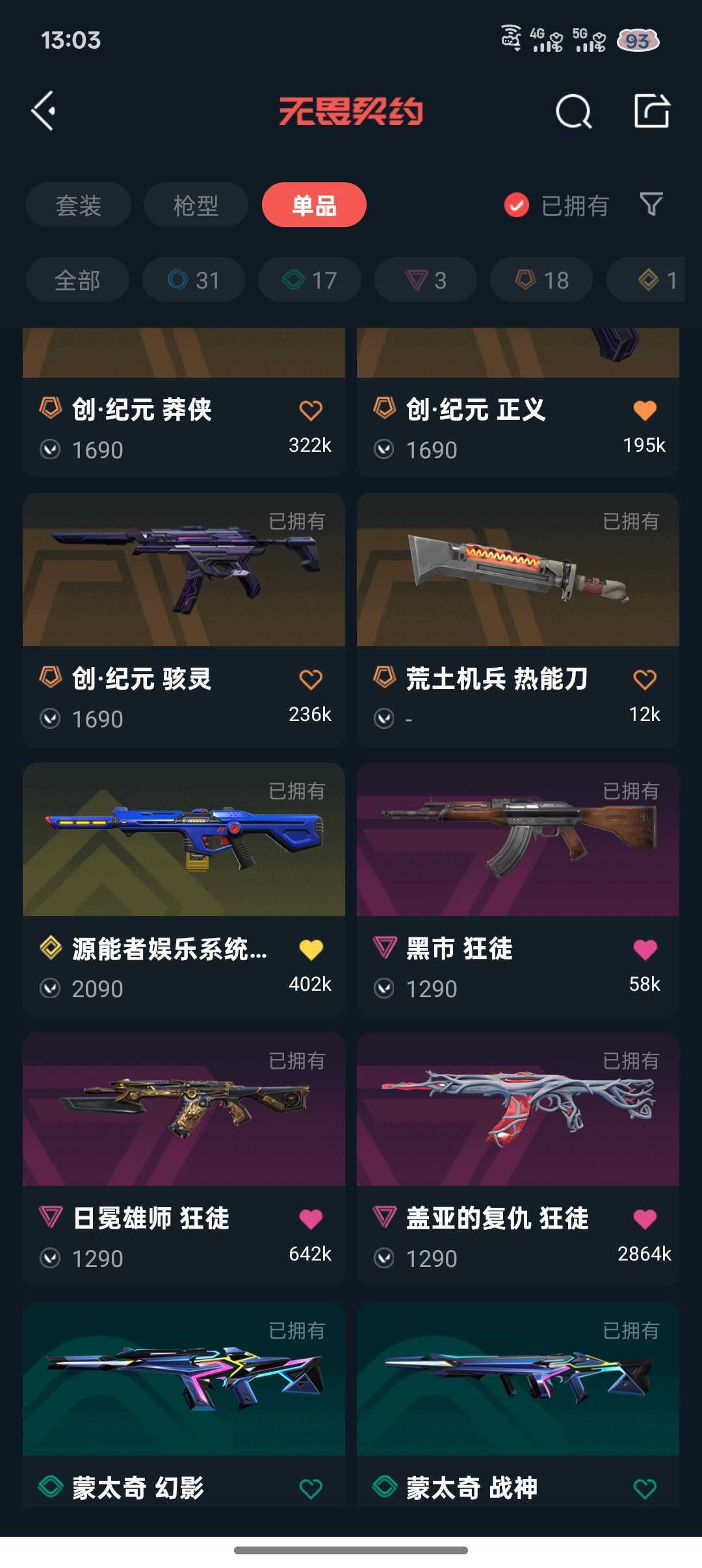Remove the like on 日冕雄师 狂徒

(x=311, y=1219)
